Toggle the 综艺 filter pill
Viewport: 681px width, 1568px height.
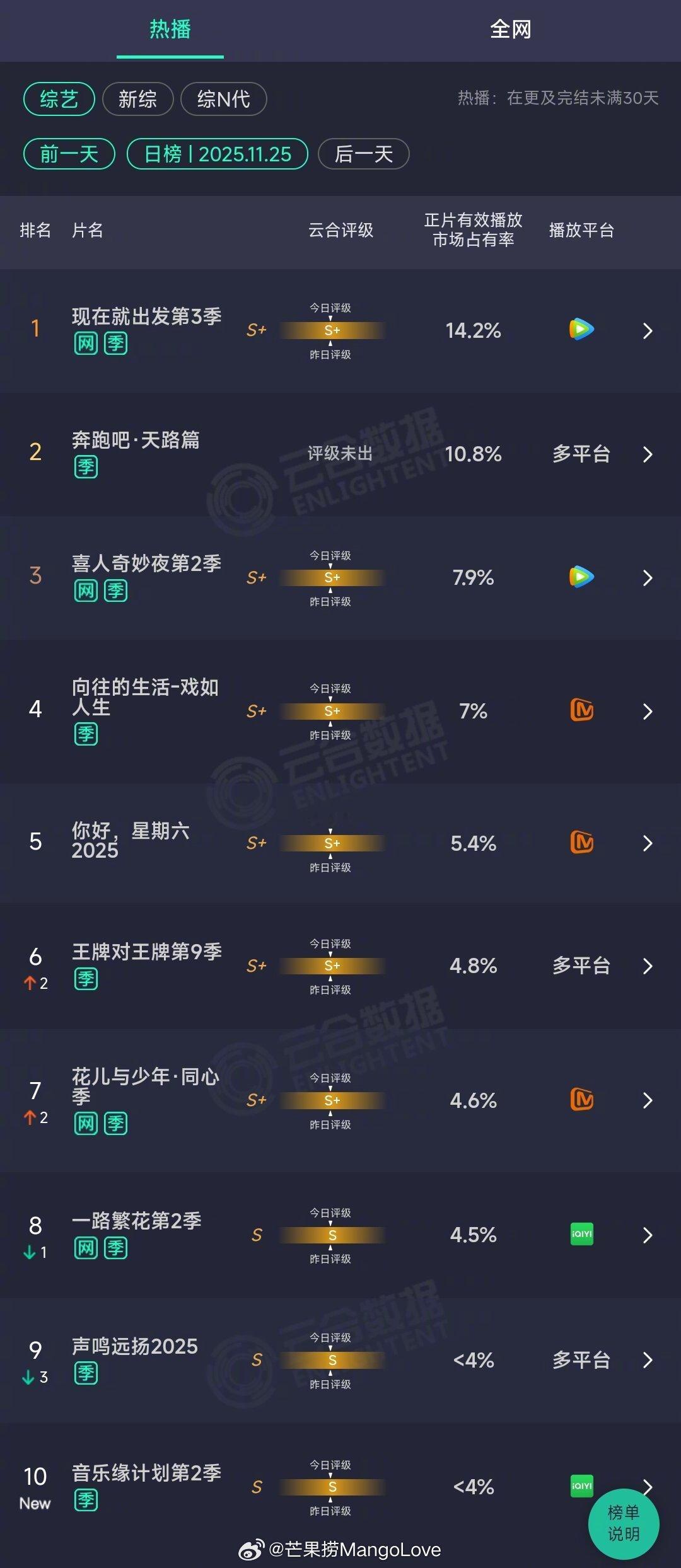[x=59, y=99]
